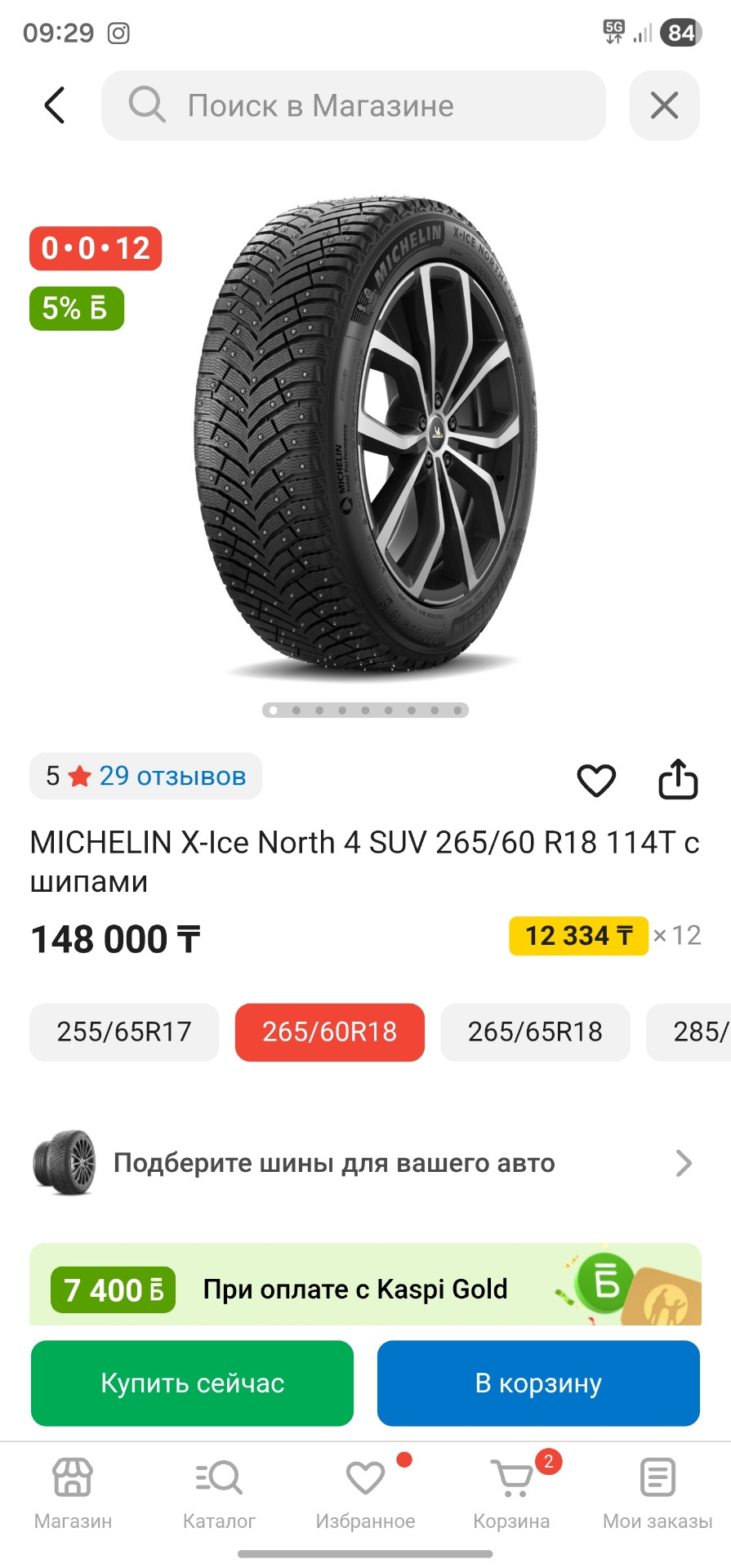Image resolution: width=731 pixels, height=1568 pixels.
Task: Tap the Купить сейчас button
Action: coord(192,1383)
